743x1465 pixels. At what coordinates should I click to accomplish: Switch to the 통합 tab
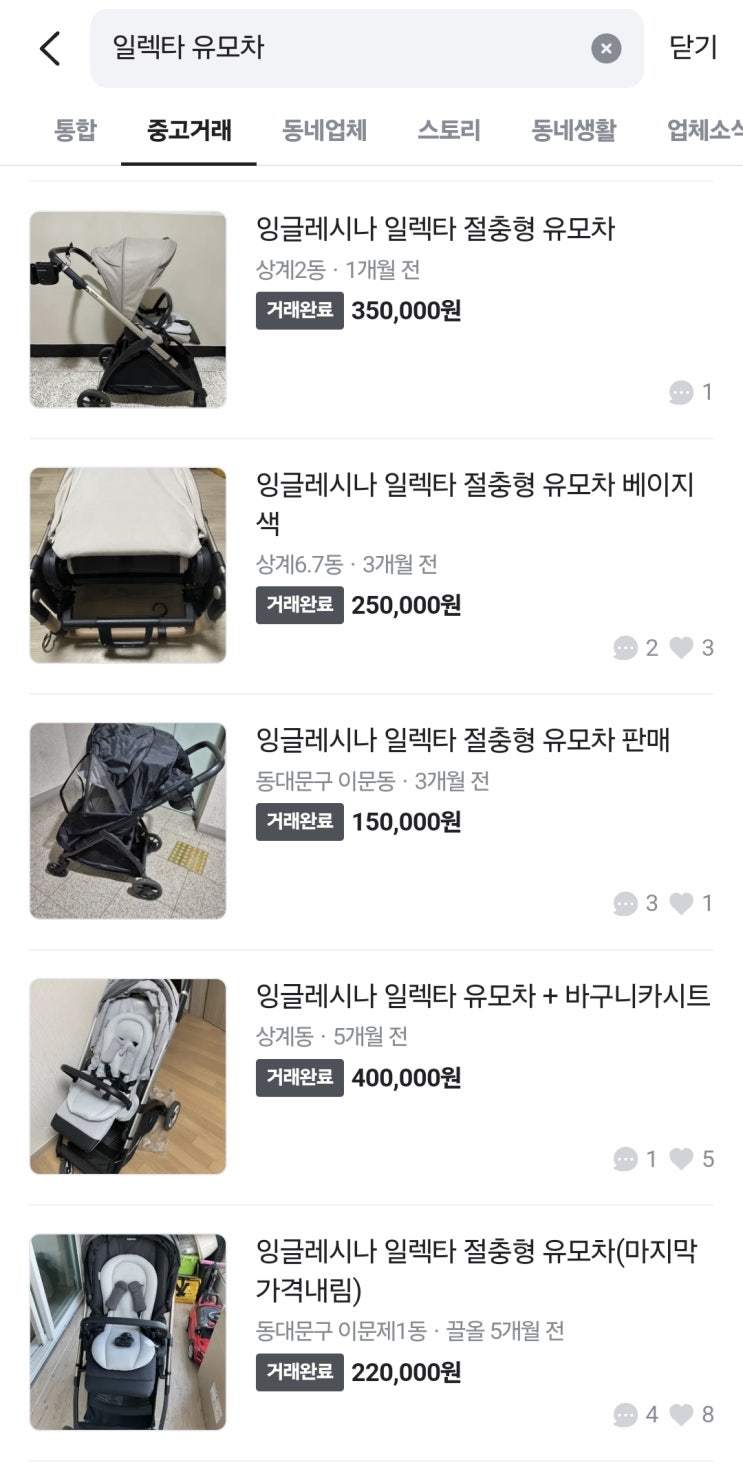[x=75, y=130]
